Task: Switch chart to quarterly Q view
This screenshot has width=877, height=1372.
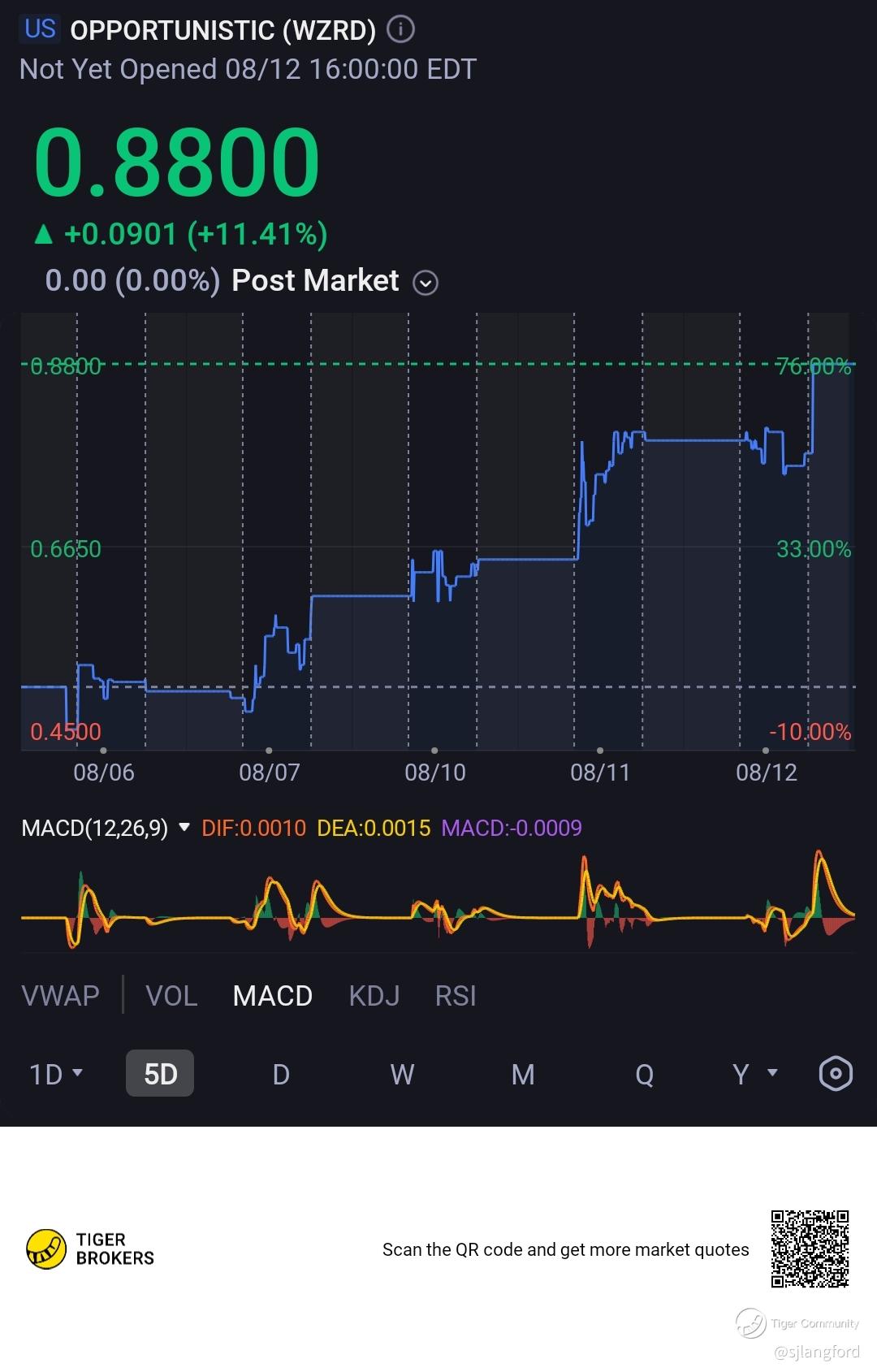Action: 644,1074
